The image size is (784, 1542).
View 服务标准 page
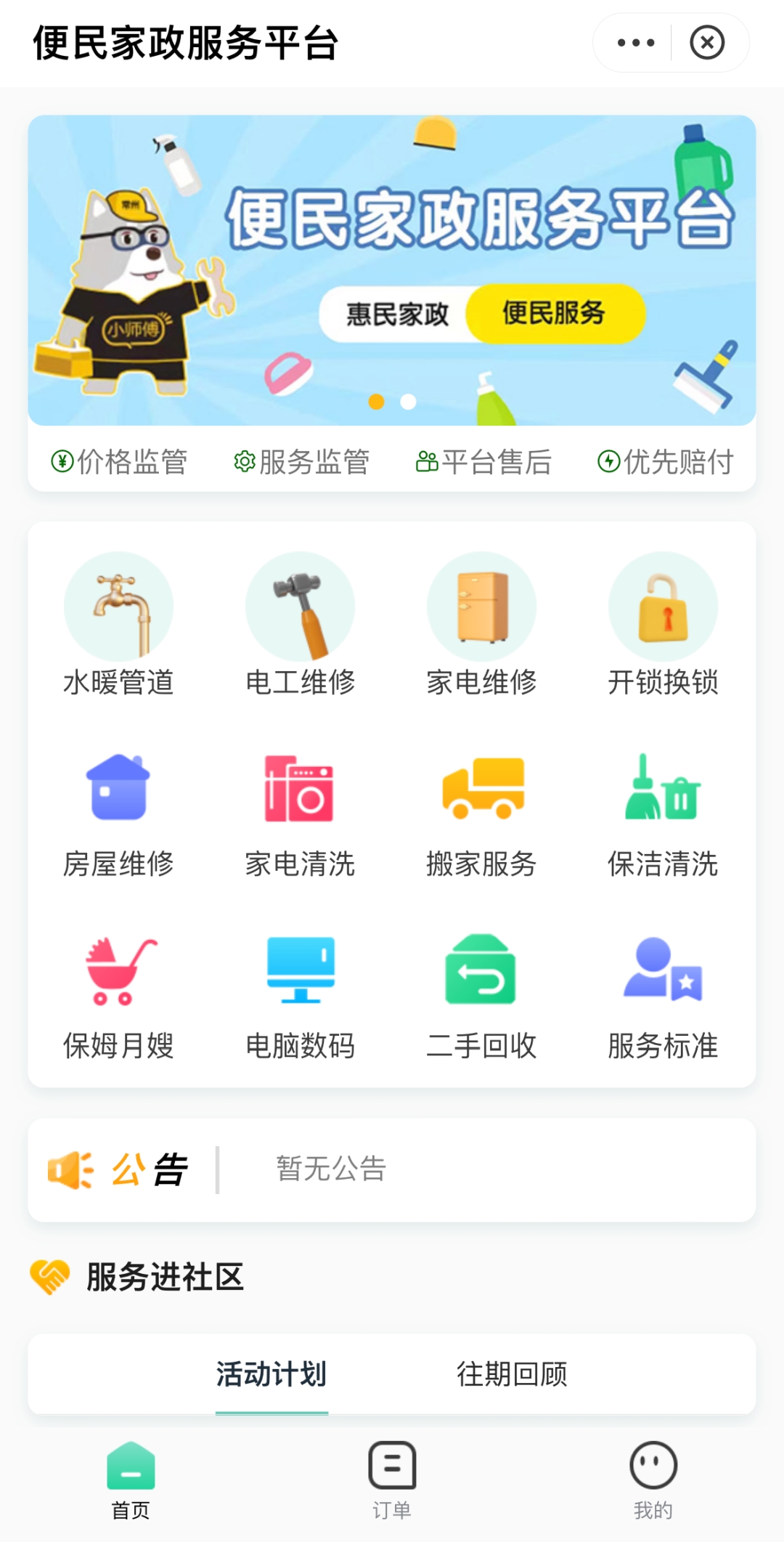tap(663, 996)
